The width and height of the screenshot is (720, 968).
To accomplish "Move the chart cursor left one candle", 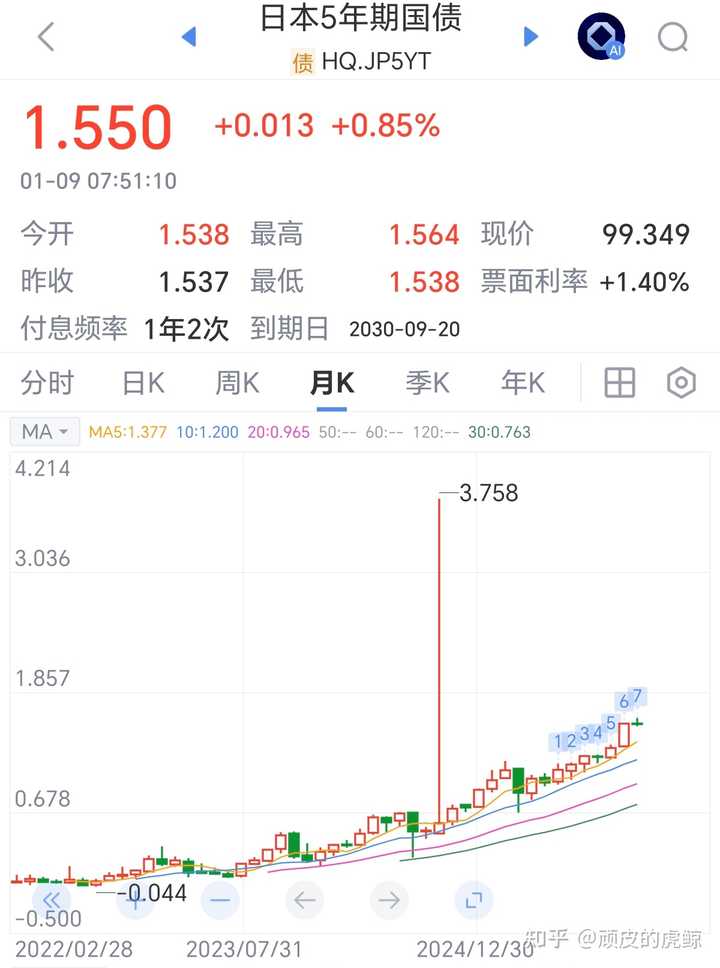I will tap(305, 899).
